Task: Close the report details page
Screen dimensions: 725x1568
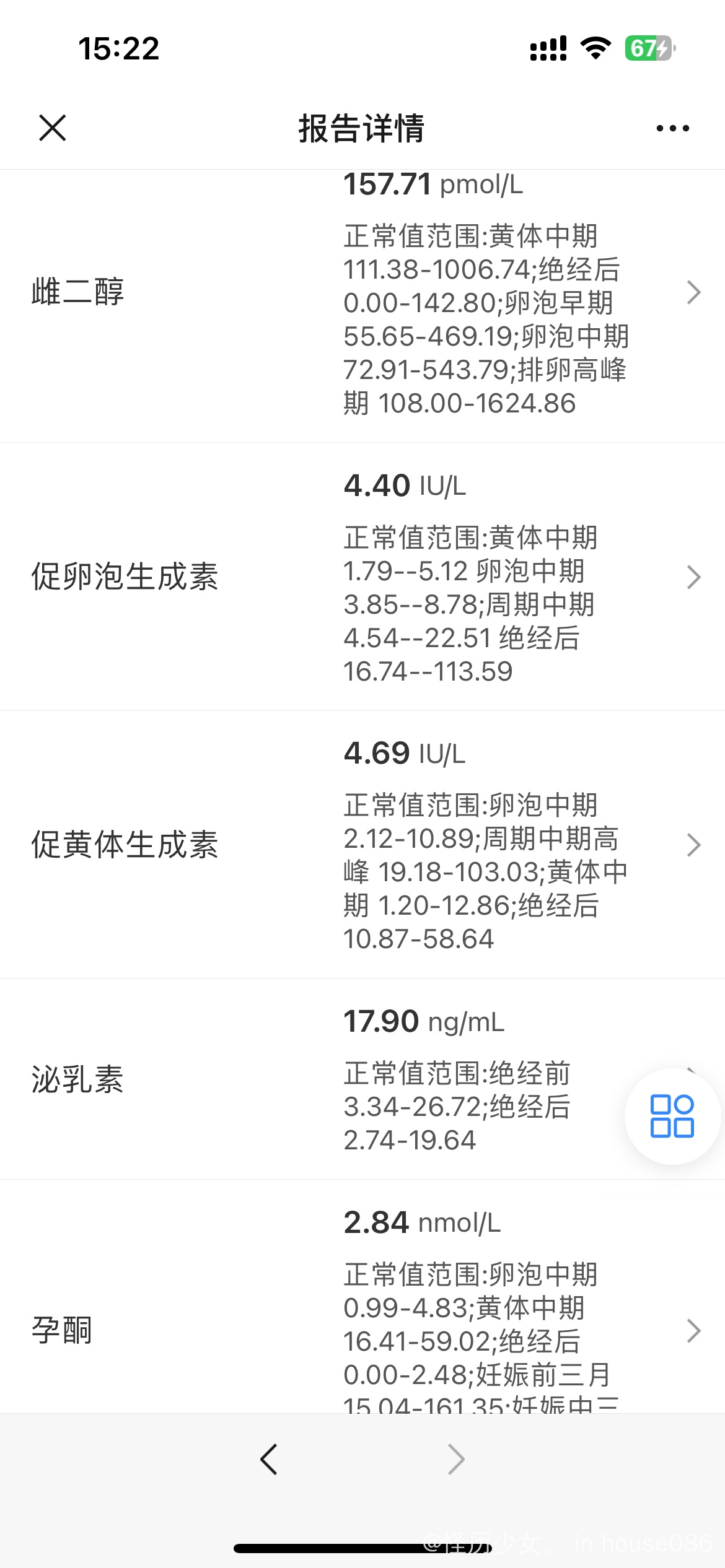Action: coord(53,128)
